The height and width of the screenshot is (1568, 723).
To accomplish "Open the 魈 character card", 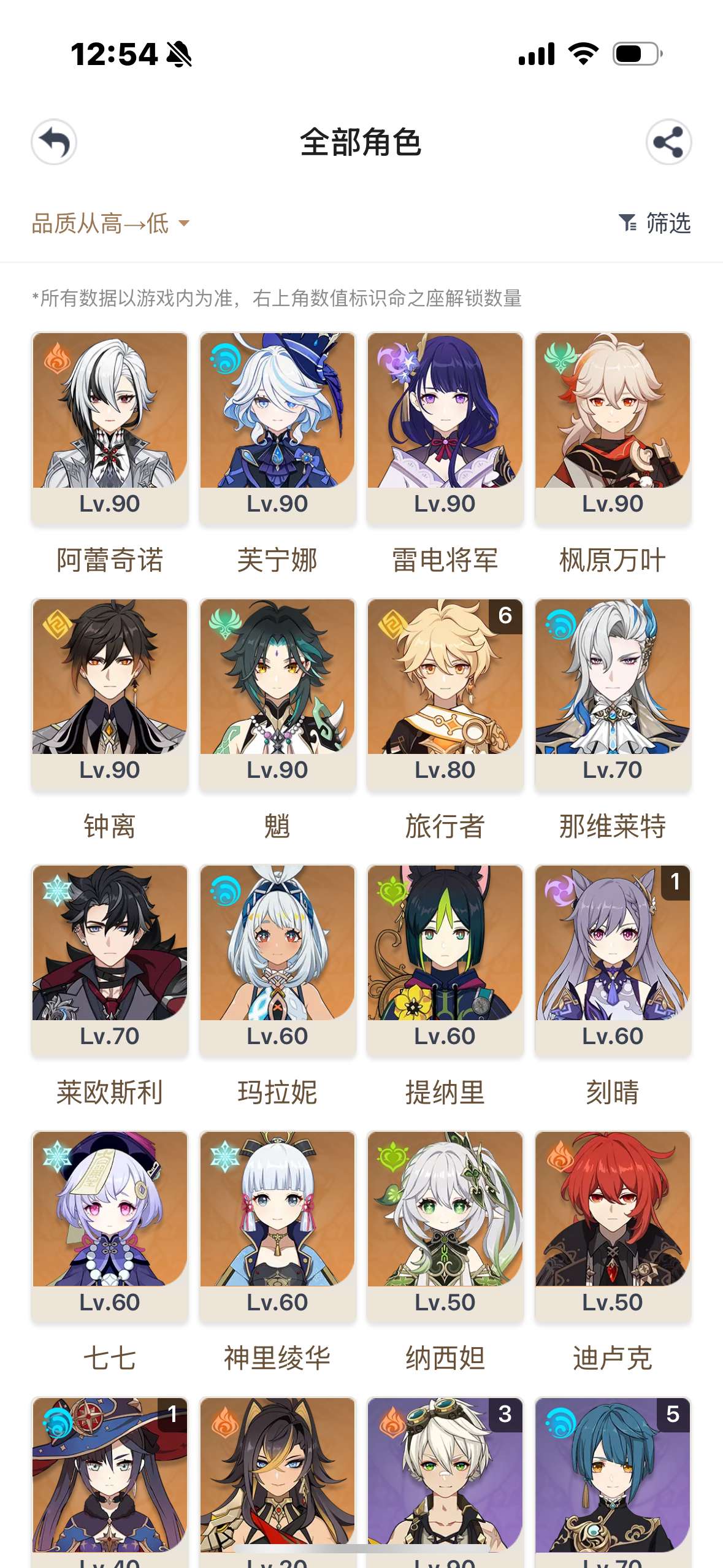I will [x=277, y=694].
